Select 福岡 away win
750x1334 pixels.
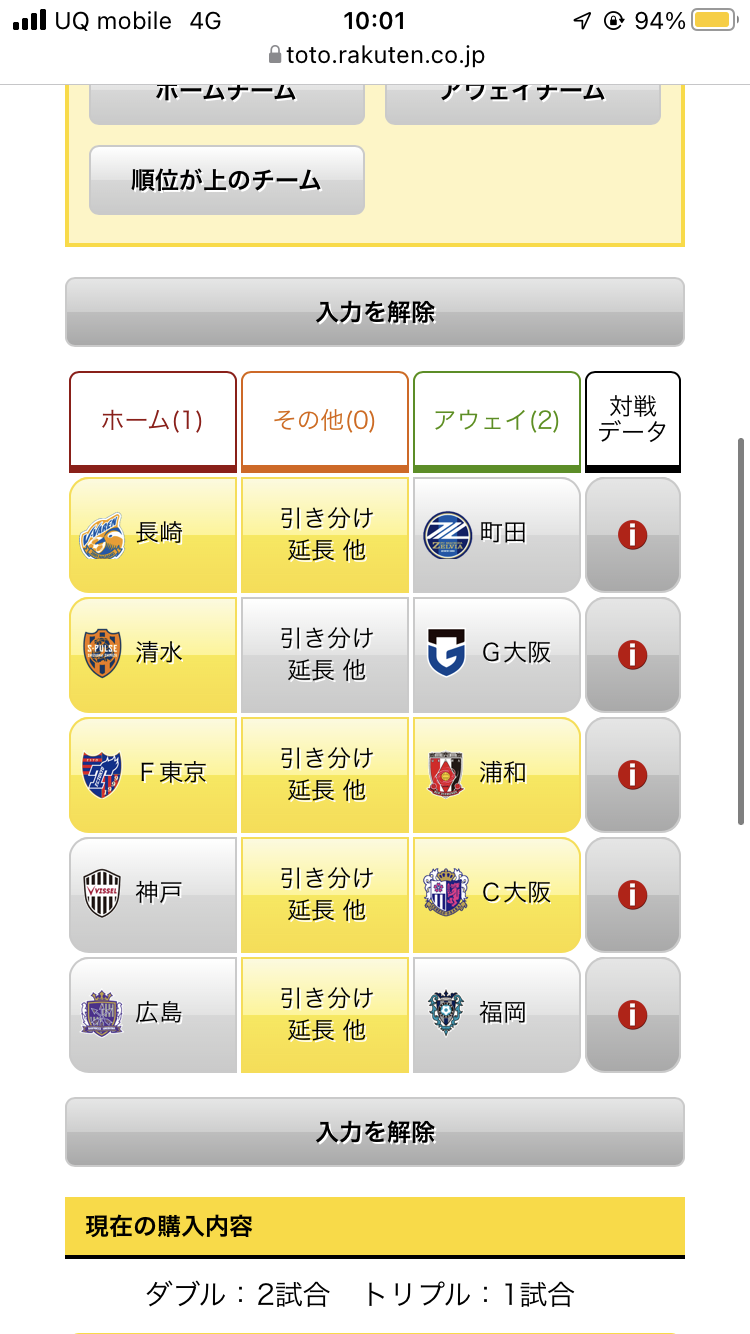[x=497, y=1015]
